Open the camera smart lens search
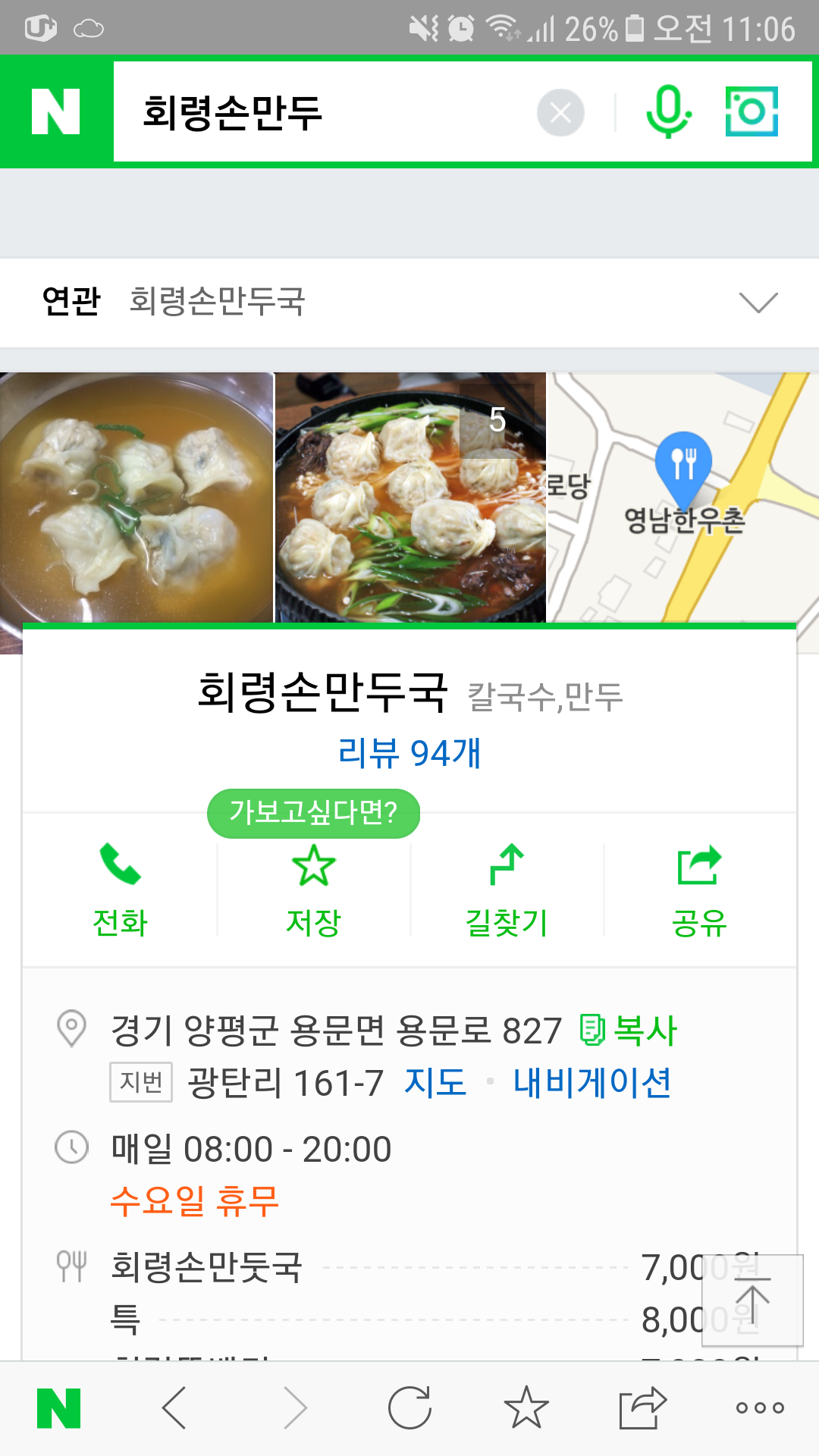 click(752, 111)
